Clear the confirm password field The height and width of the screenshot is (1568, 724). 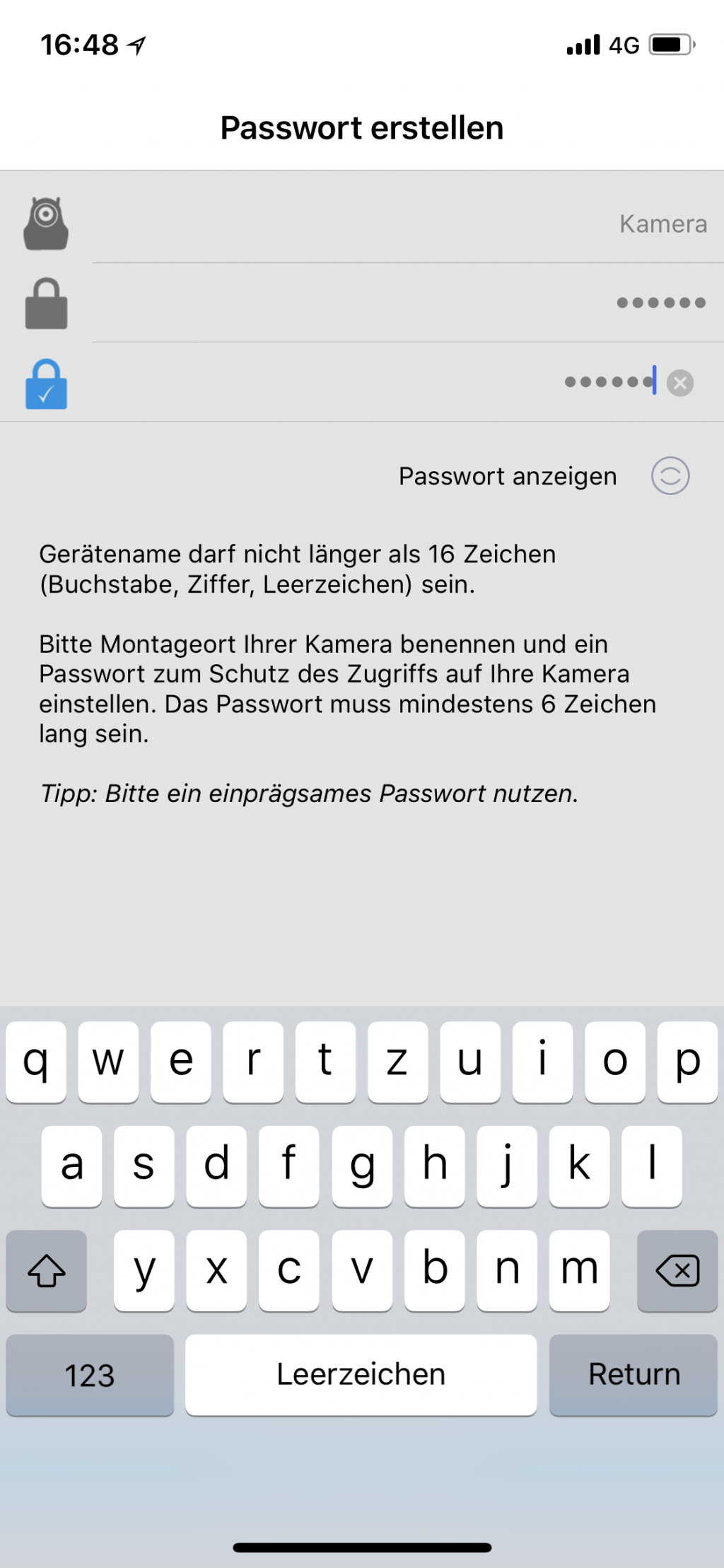[680, 383]
